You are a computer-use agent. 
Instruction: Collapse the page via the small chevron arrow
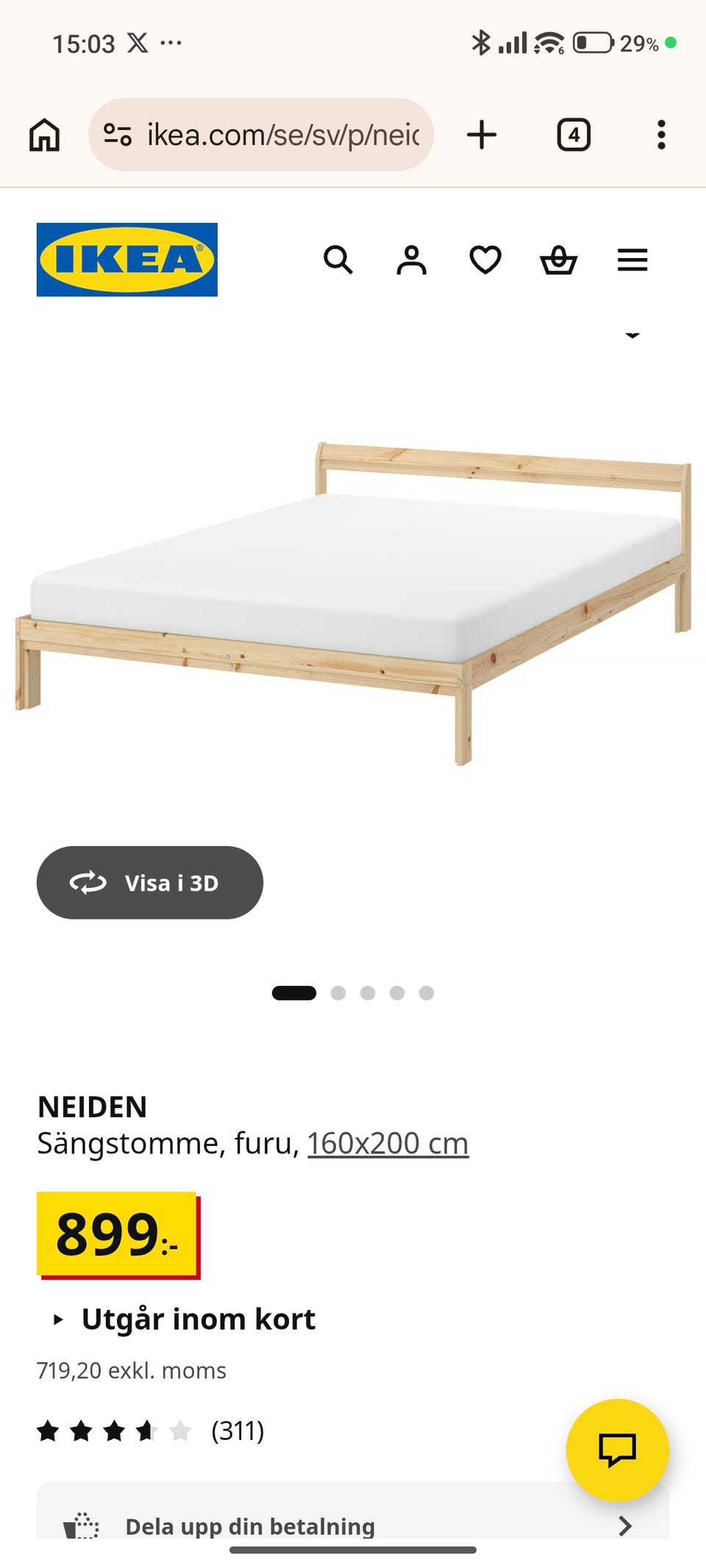click(632, 335)
